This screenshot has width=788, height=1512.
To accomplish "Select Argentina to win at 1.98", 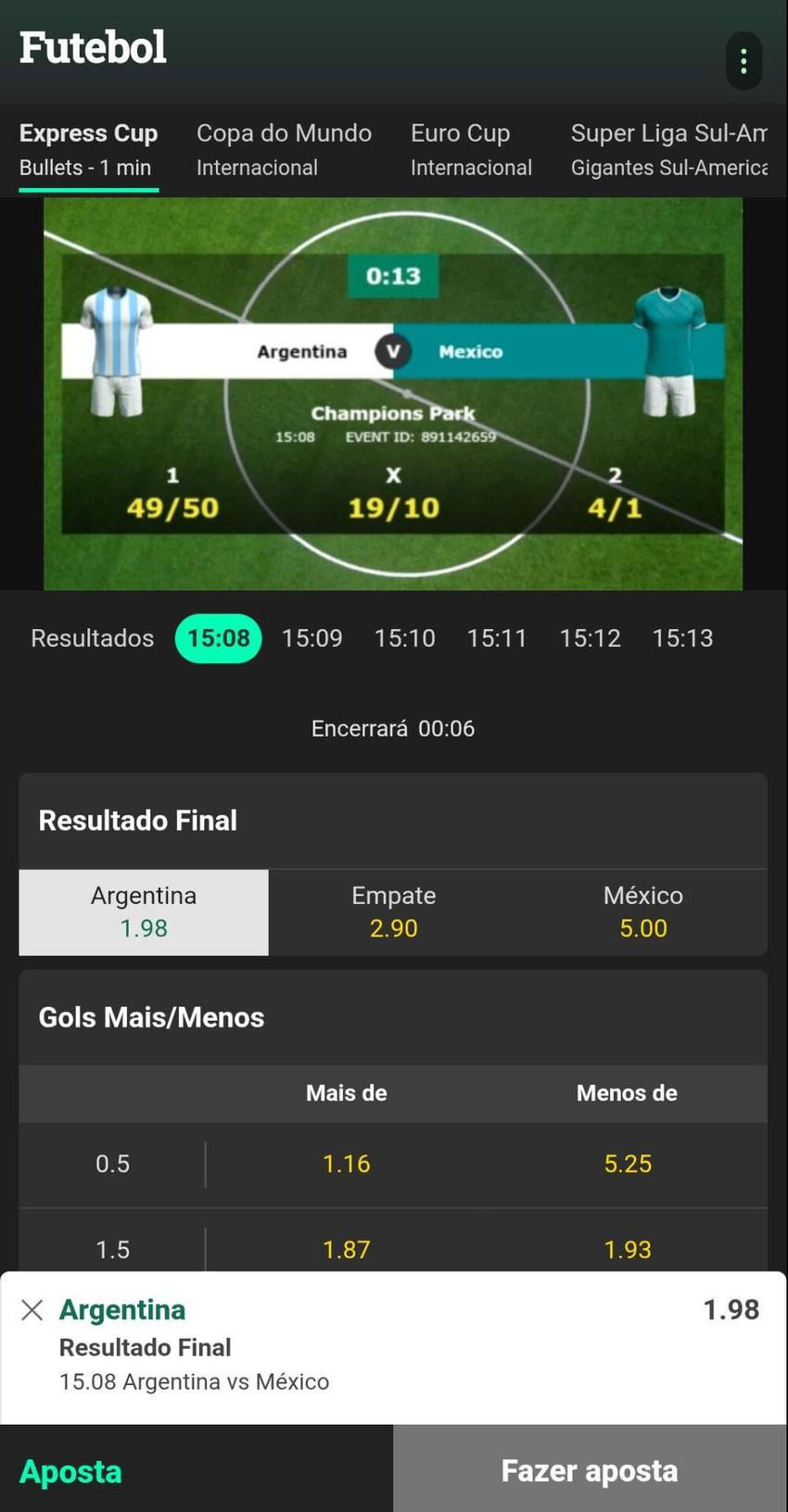I will click(x=143, y=912).
